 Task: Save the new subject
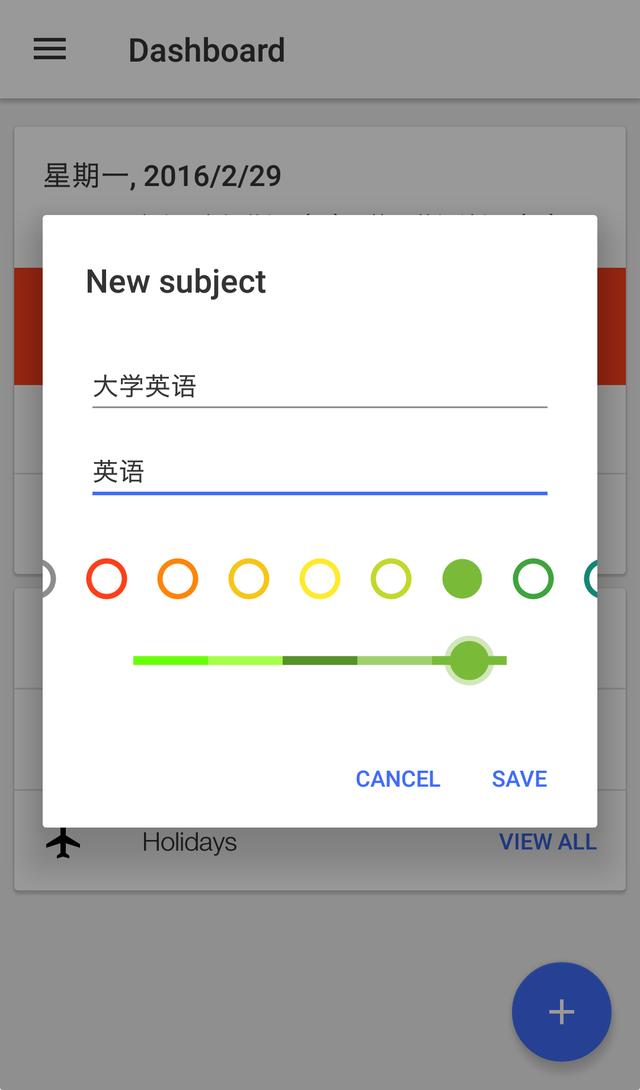519,779
